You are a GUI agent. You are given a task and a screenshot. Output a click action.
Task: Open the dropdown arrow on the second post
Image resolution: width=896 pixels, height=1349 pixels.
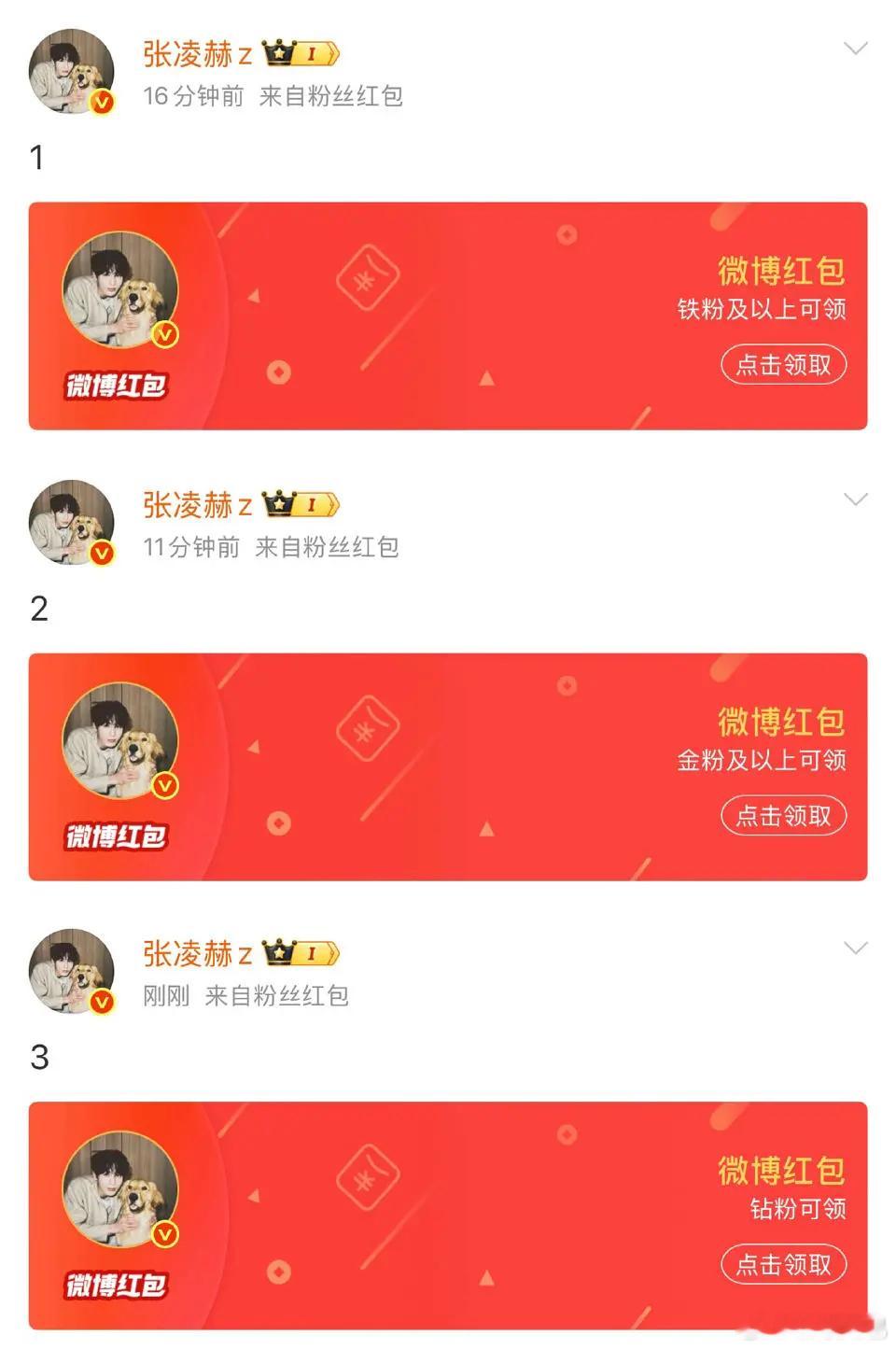(855, 500)
